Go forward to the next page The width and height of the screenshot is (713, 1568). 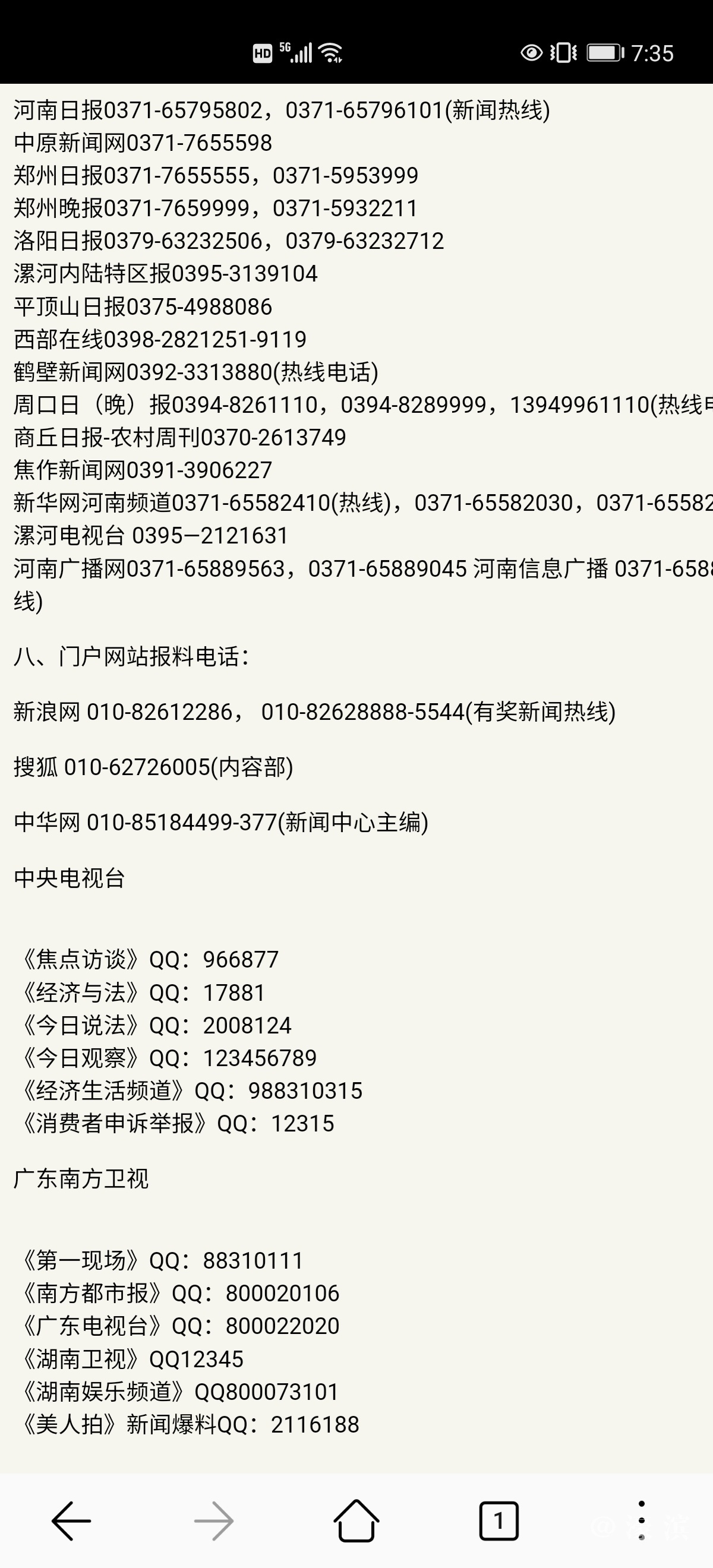pyautogui.click(x=214, y=1520)
